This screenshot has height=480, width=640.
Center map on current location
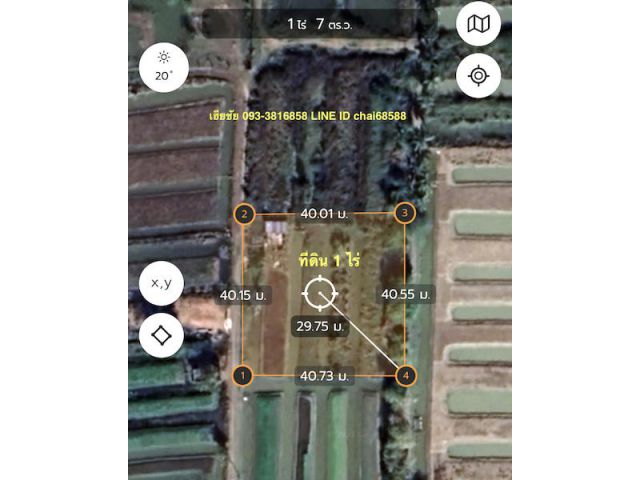coord(478,75)
